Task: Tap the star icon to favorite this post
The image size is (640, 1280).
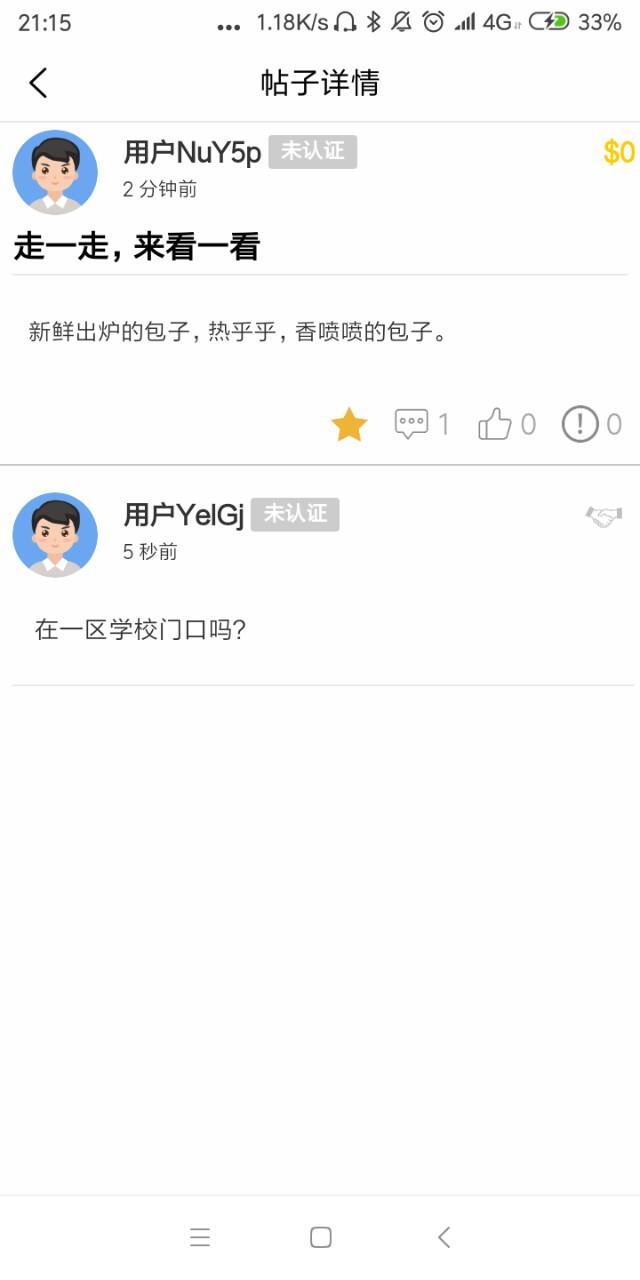Action: tap(349, 425)
